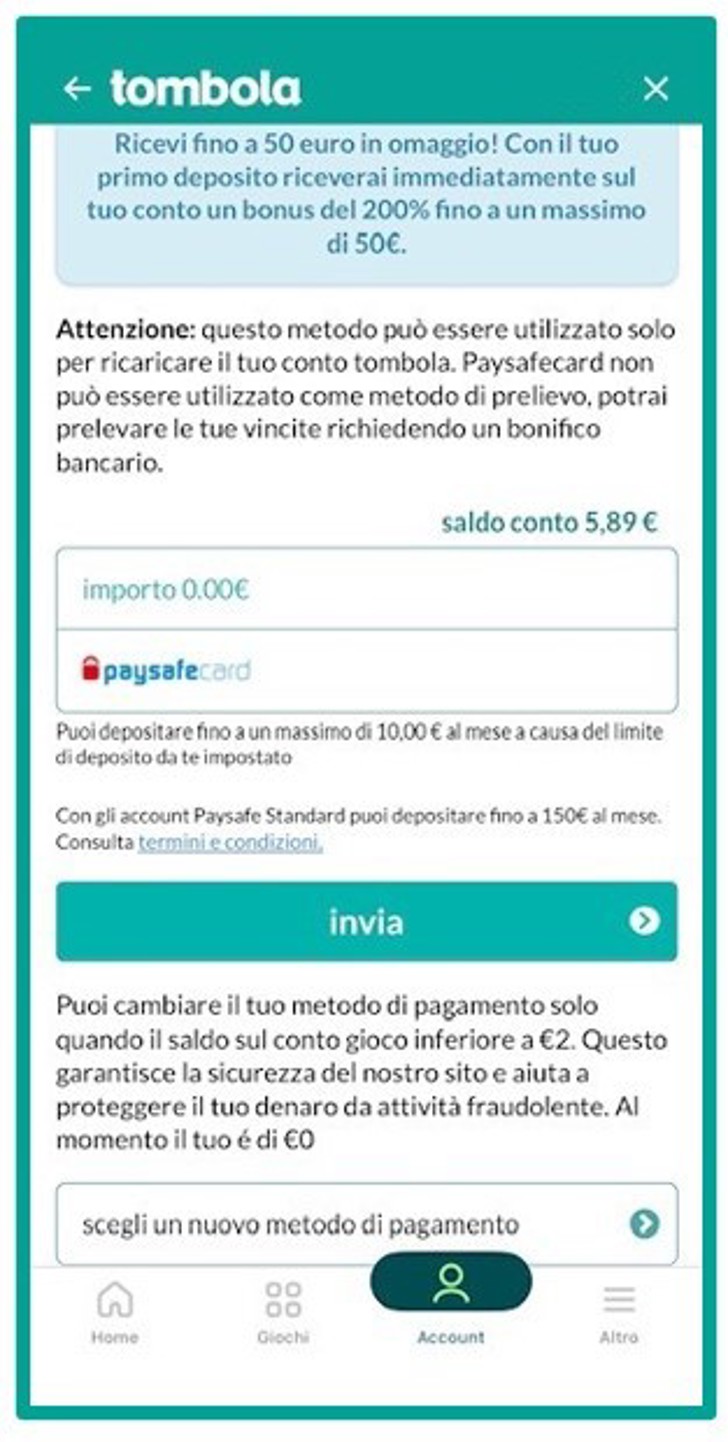Tap the Altro label in the navigation

coord(619,1335)
